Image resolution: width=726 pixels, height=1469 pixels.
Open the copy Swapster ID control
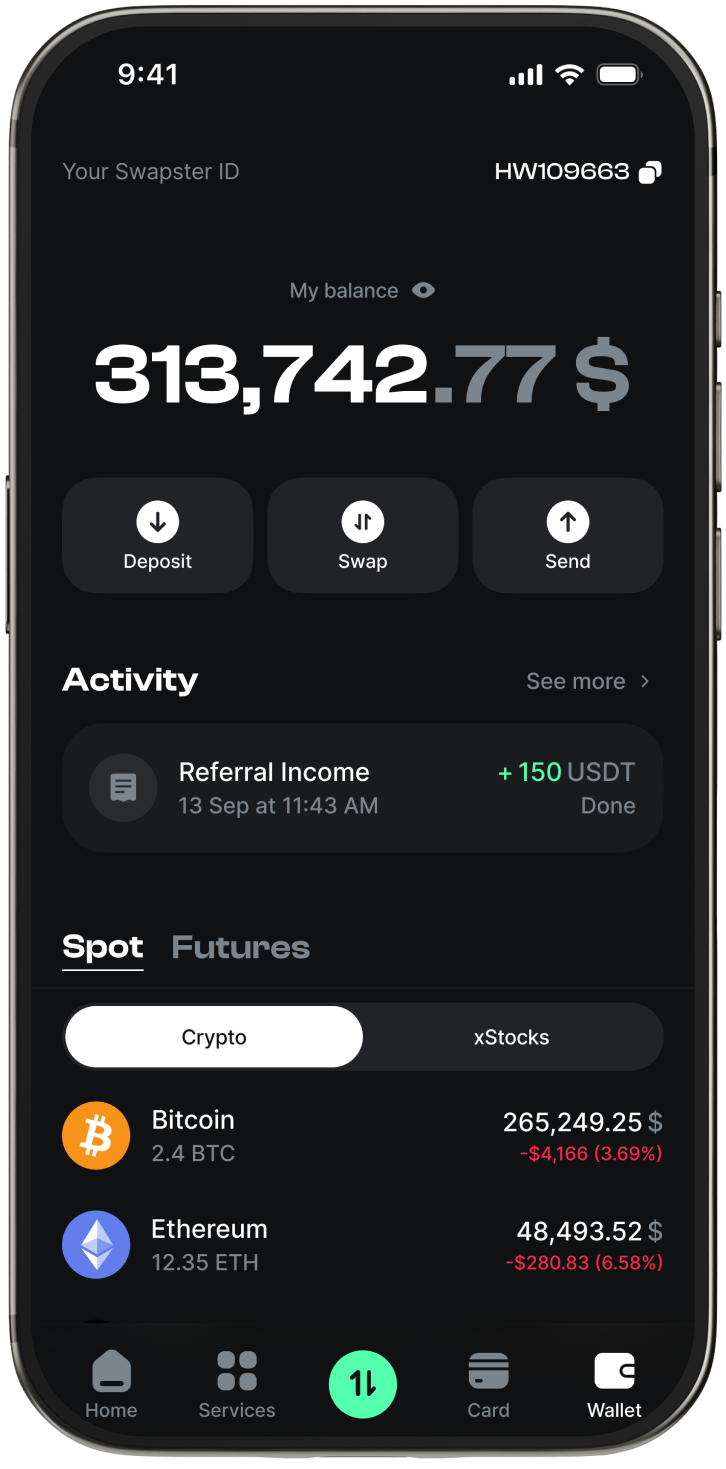coord(651,171)
